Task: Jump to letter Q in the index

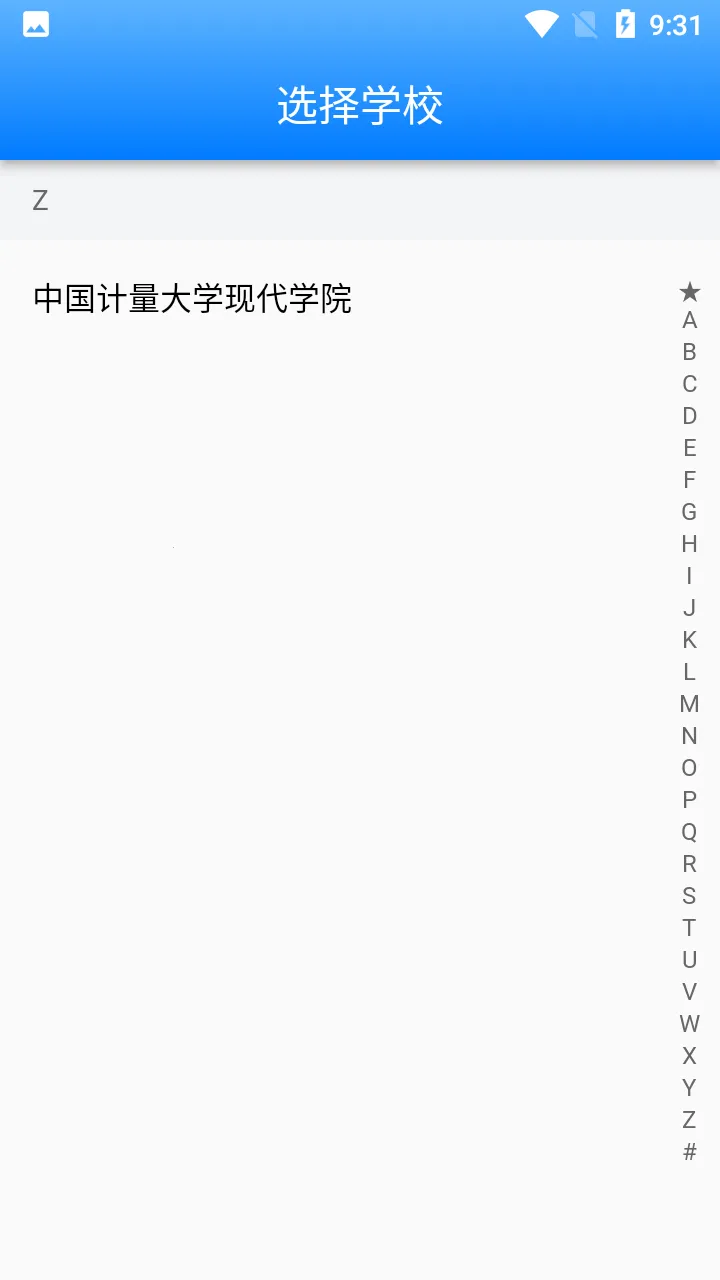Action: pos(689,832)
